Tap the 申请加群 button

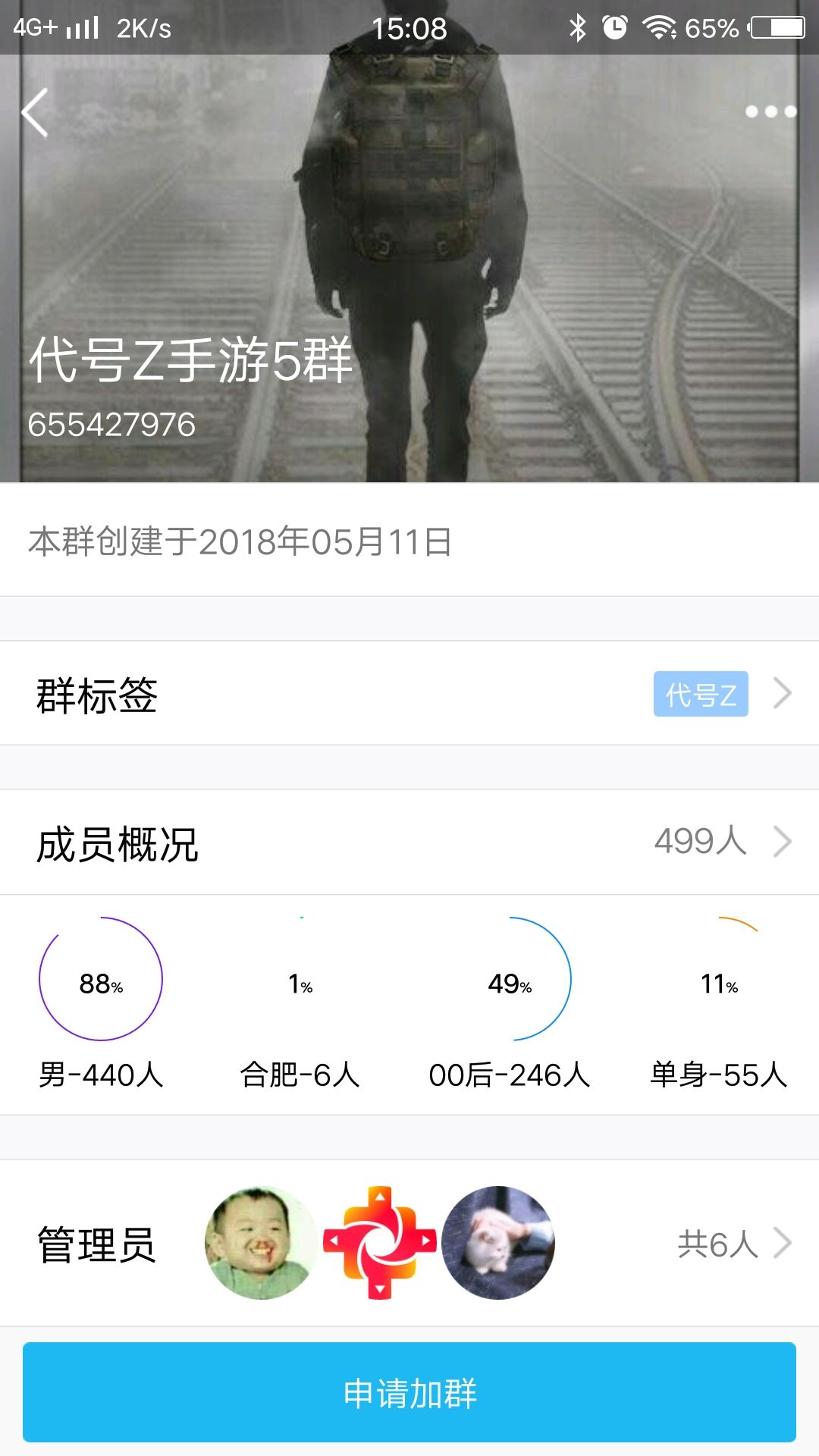pyautogui.click(x=409, y=1392)
